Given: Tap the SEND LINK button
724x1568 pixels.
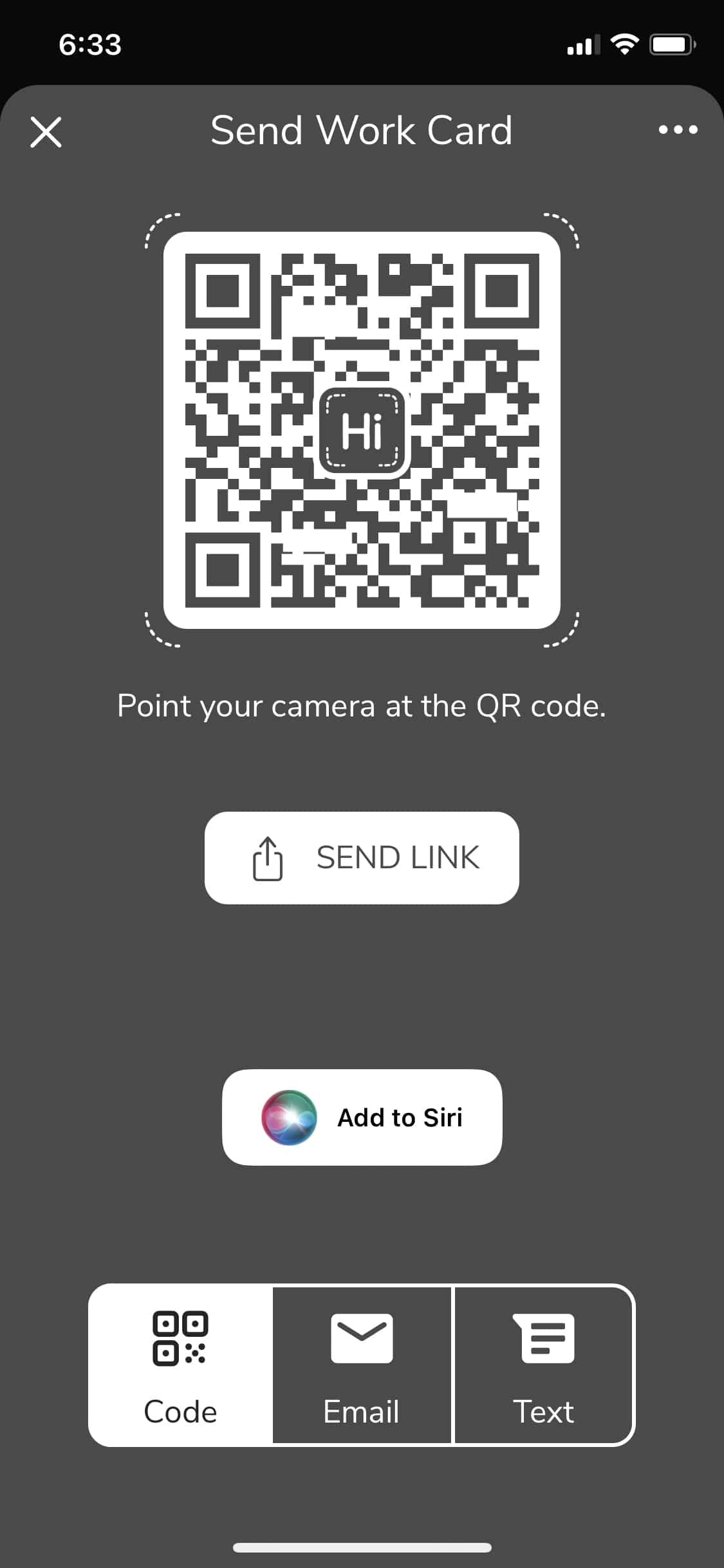Looking at the screenshot, I should [362, 857].
